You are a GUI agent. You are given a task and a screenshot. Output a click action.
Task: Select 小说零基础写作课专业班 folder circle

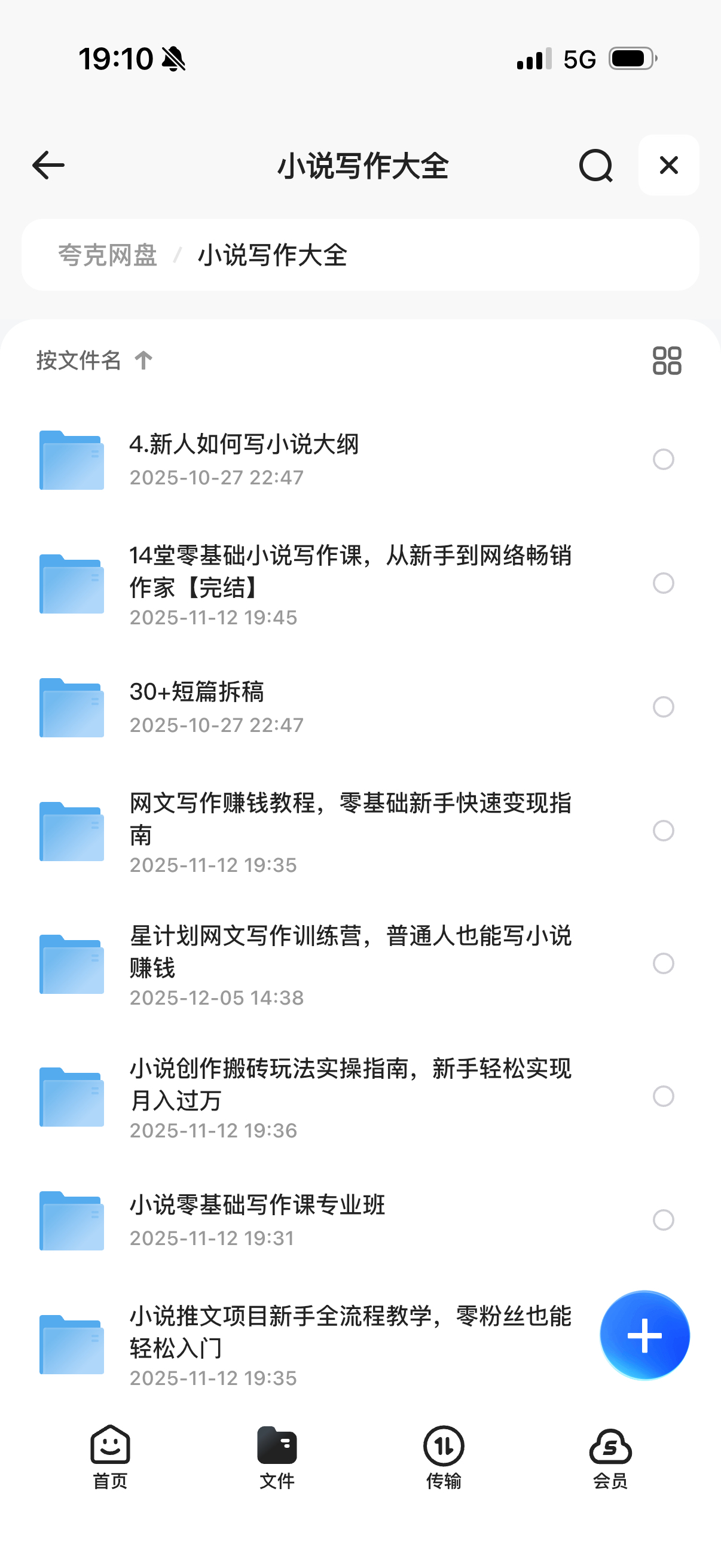tap(663, 1220)
